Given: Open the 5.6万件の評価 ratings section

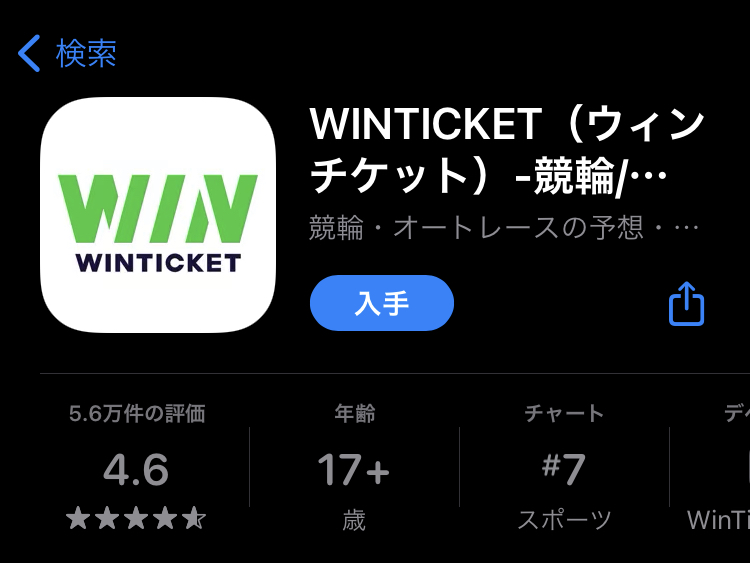Looking at the screenshot, I should coord(136,467).
